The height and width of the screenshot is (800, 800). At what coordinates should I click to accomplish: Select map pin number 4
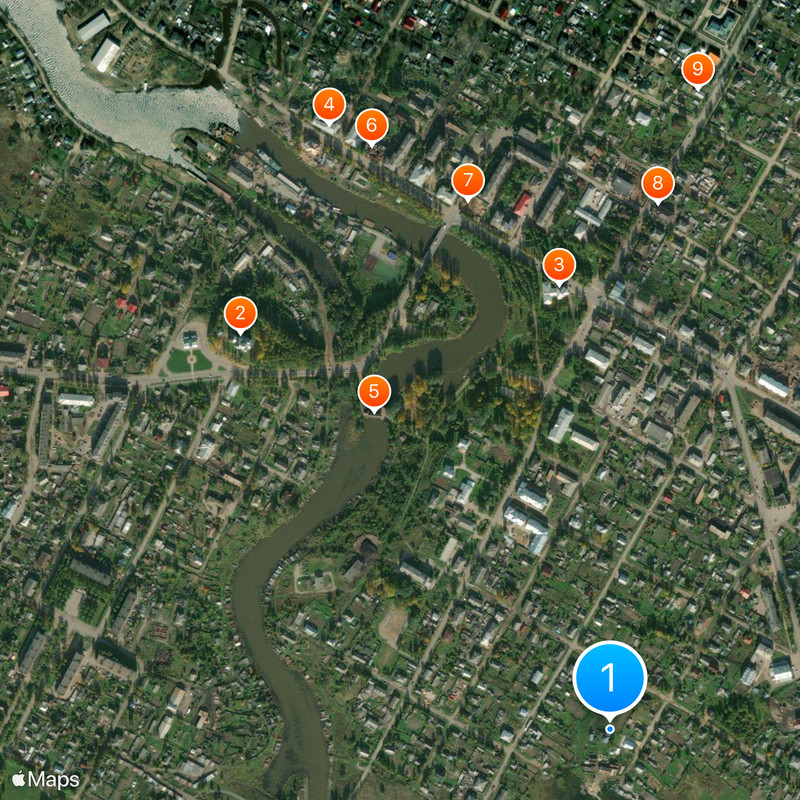329,104
